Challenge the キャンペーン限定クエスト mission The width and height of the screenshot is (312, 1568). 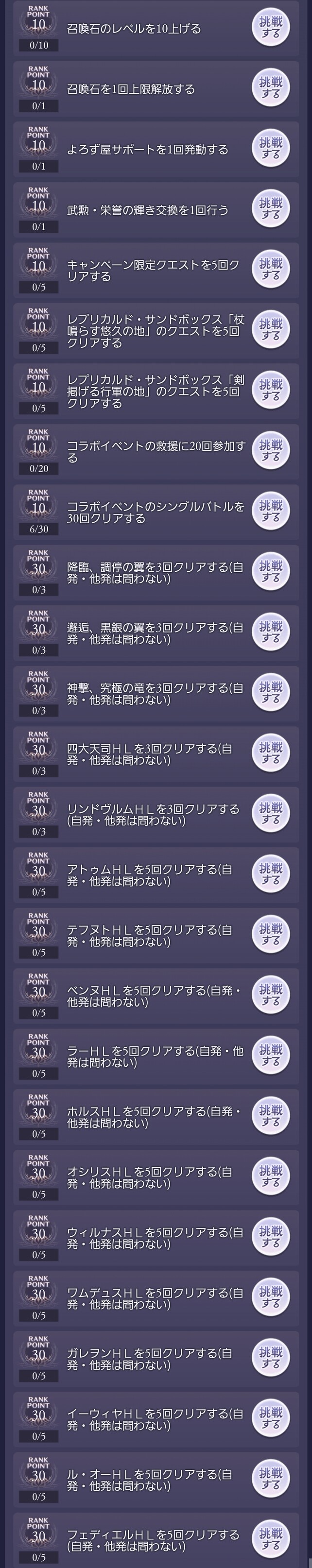tap(271, 270)
